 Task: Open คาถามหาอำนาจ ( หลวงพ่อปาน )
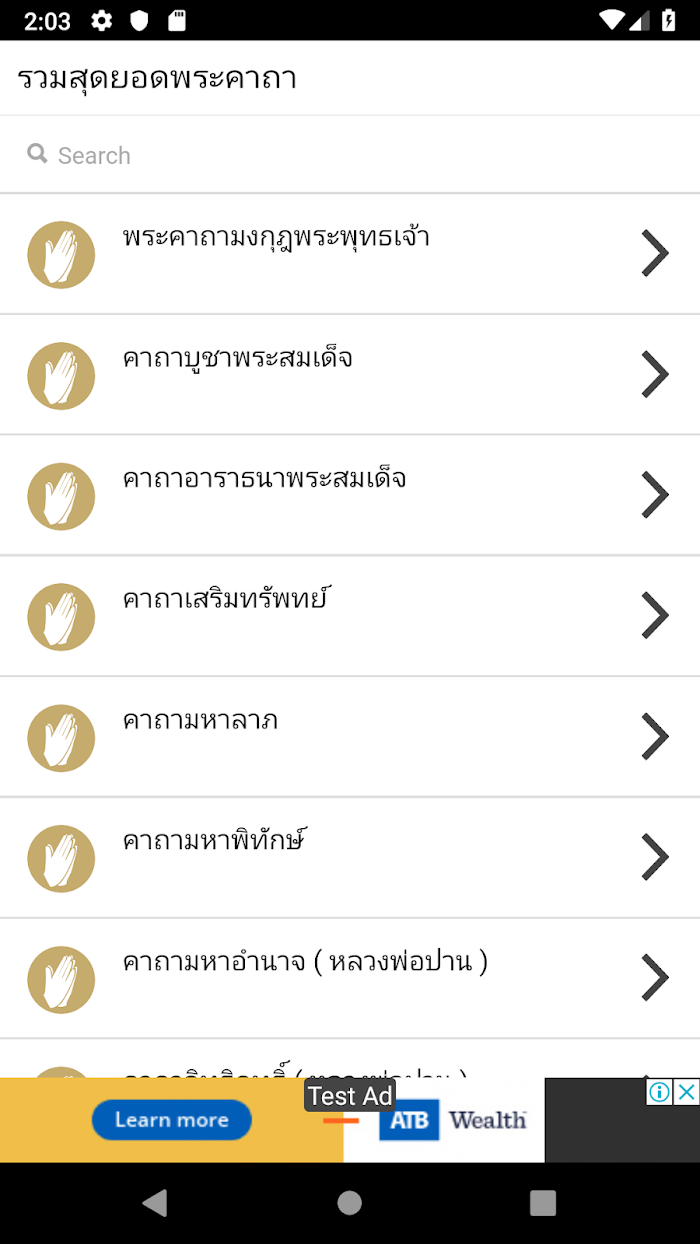(x=350, y=979)
